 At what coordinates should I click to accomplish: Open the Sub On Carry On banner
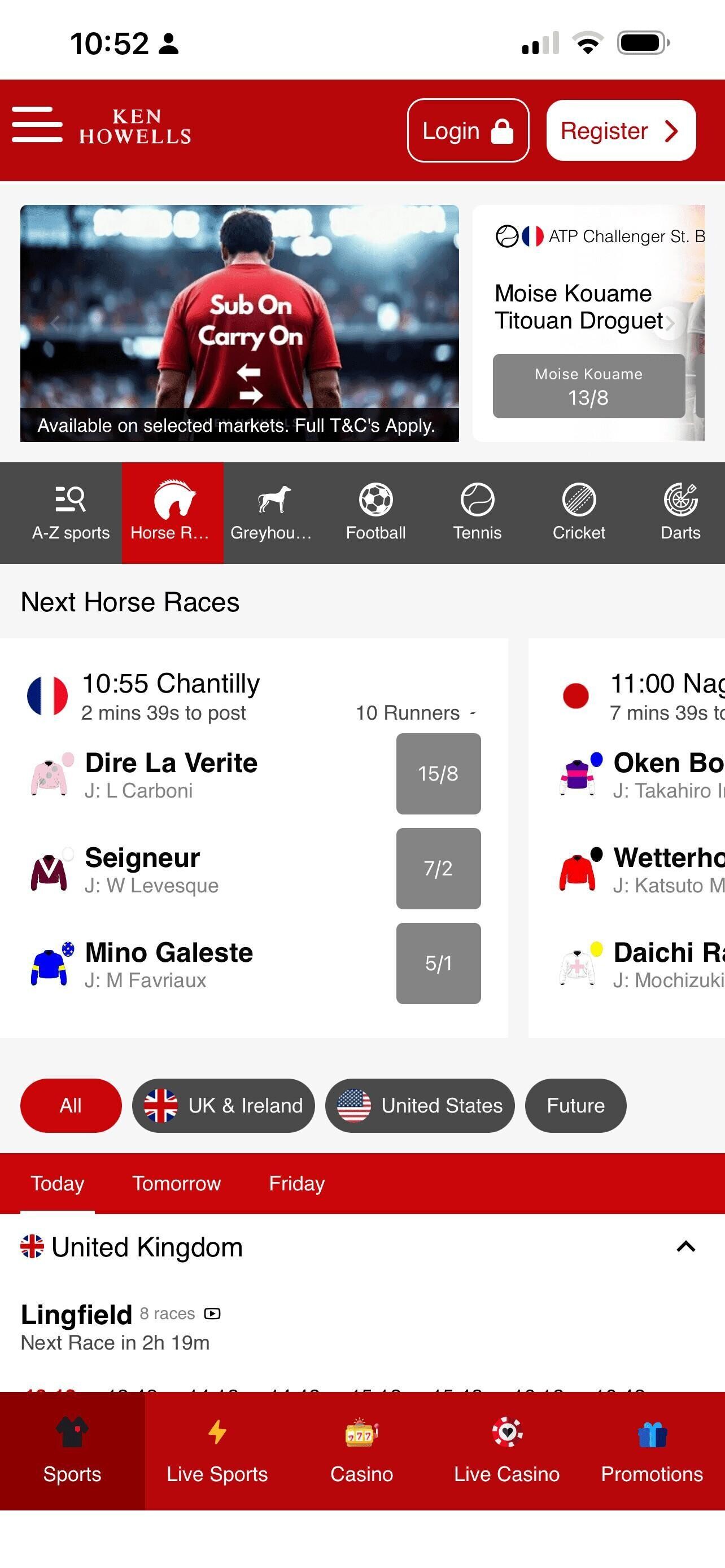pyautogui.click(x=239, y=323)
